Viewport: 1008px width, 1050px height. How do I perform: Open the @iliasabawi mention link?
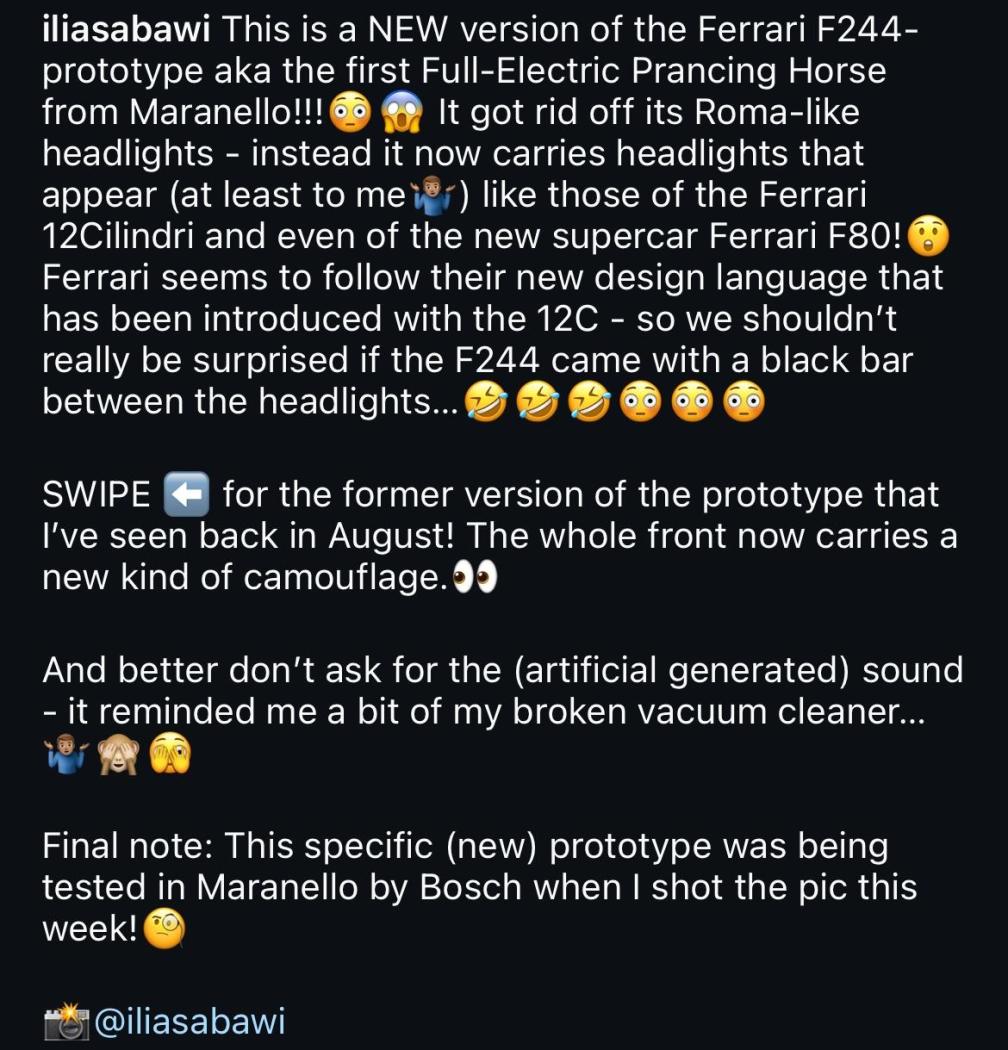point(189,1021)
